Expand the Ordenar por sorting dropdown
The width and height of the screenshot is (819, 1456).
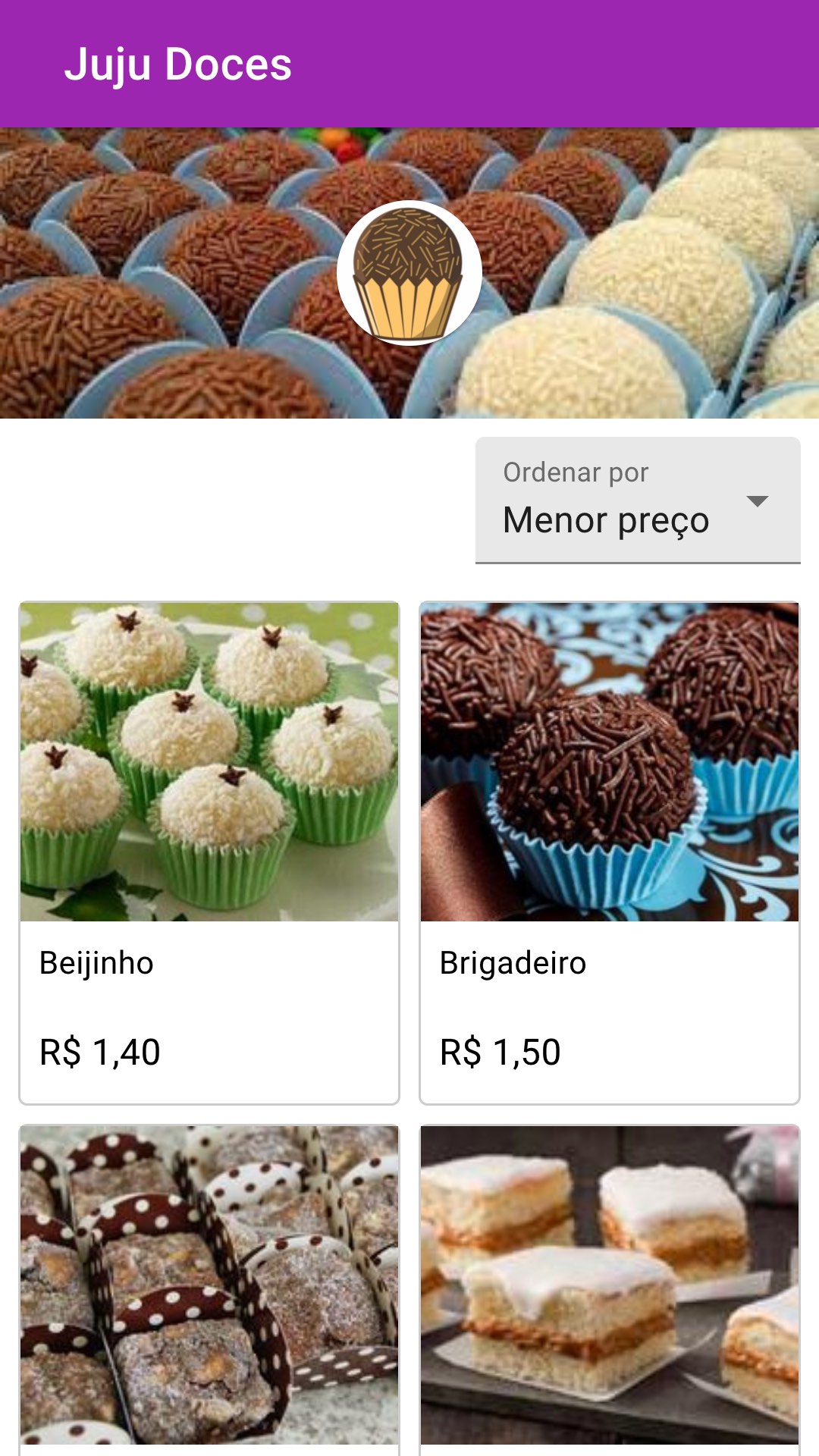coord(637,500)
